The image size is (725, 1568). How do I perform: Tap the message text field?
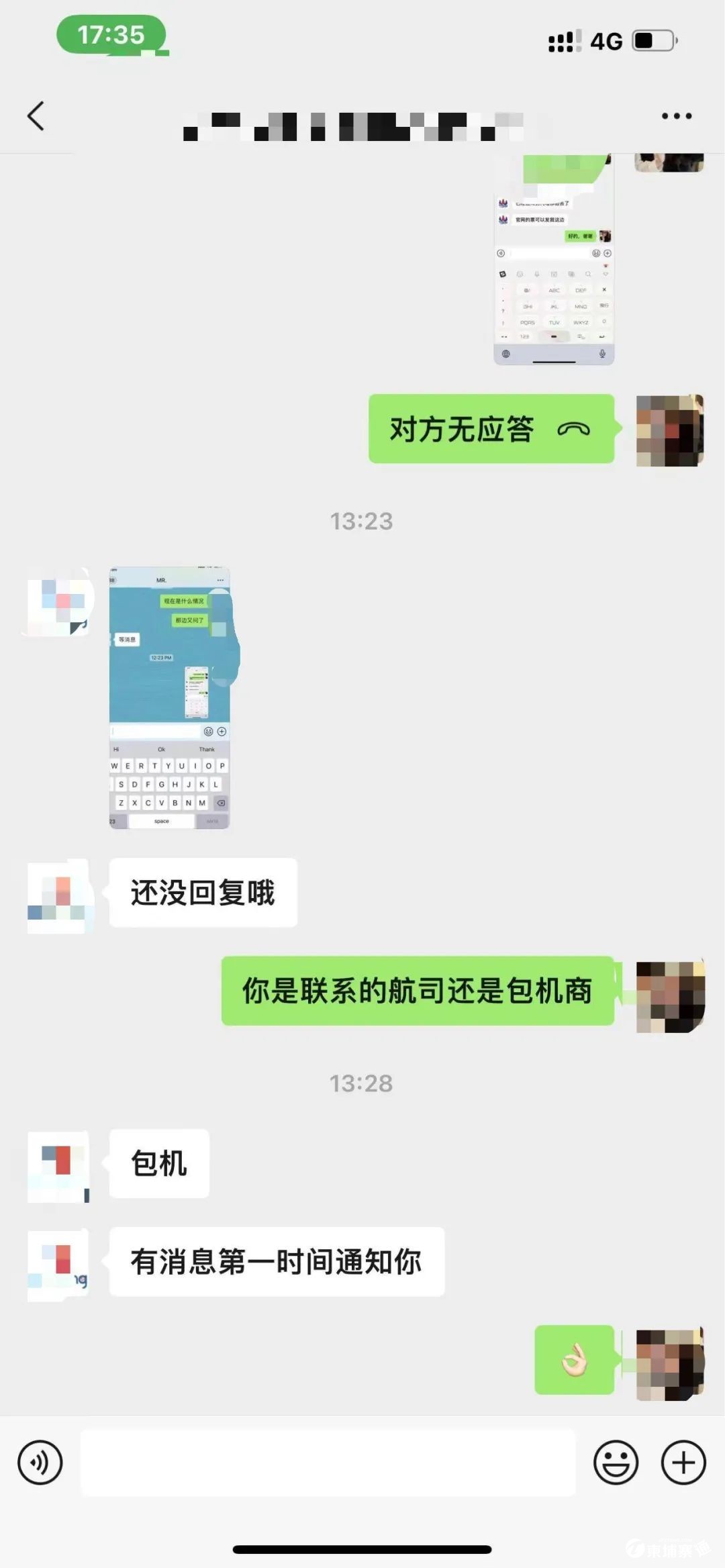tap(328, 1462)
